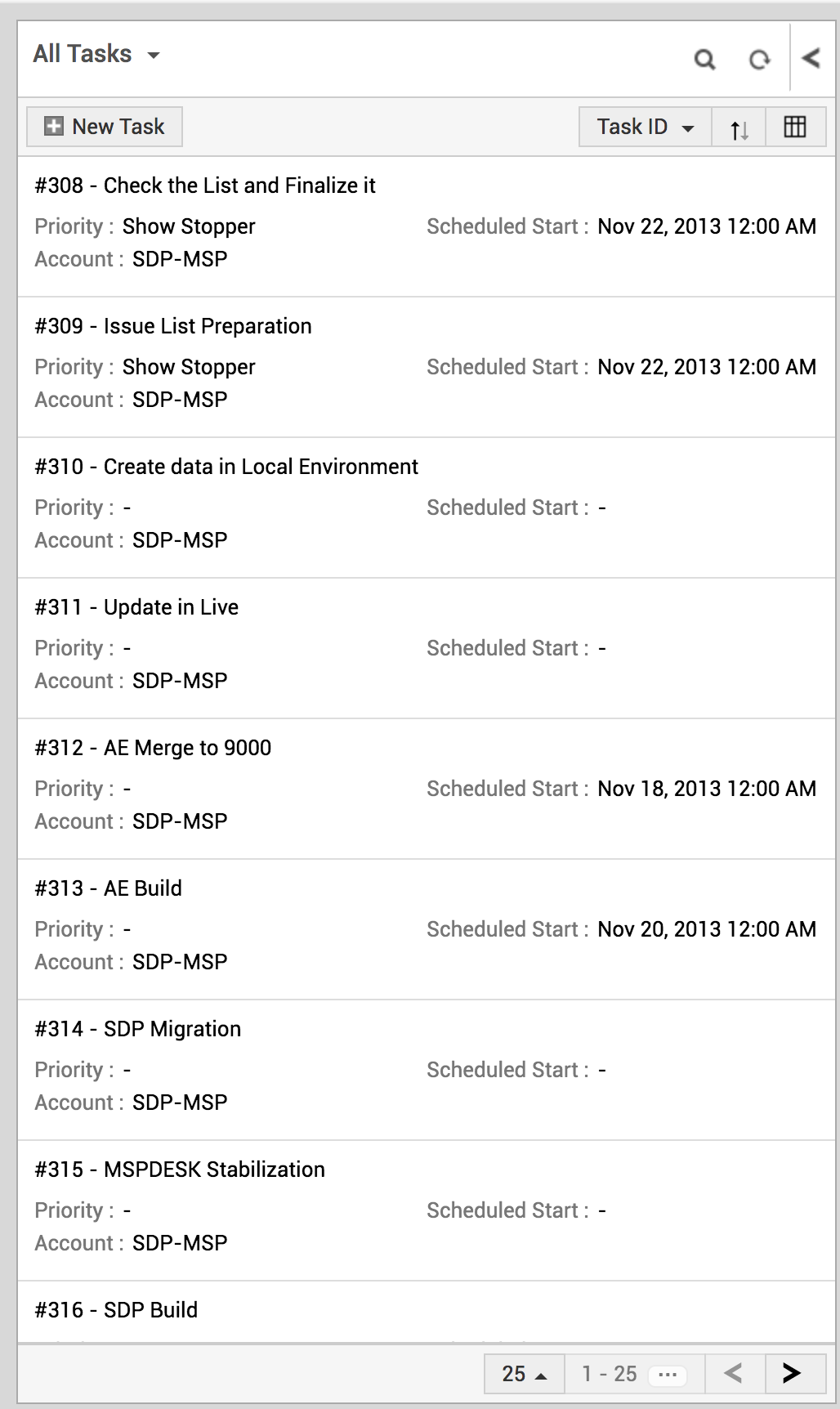The height and width of the screenshot is (1409, 840).
Task: Open the page selector ellipsis next to 1-25
Action: 668,1375
